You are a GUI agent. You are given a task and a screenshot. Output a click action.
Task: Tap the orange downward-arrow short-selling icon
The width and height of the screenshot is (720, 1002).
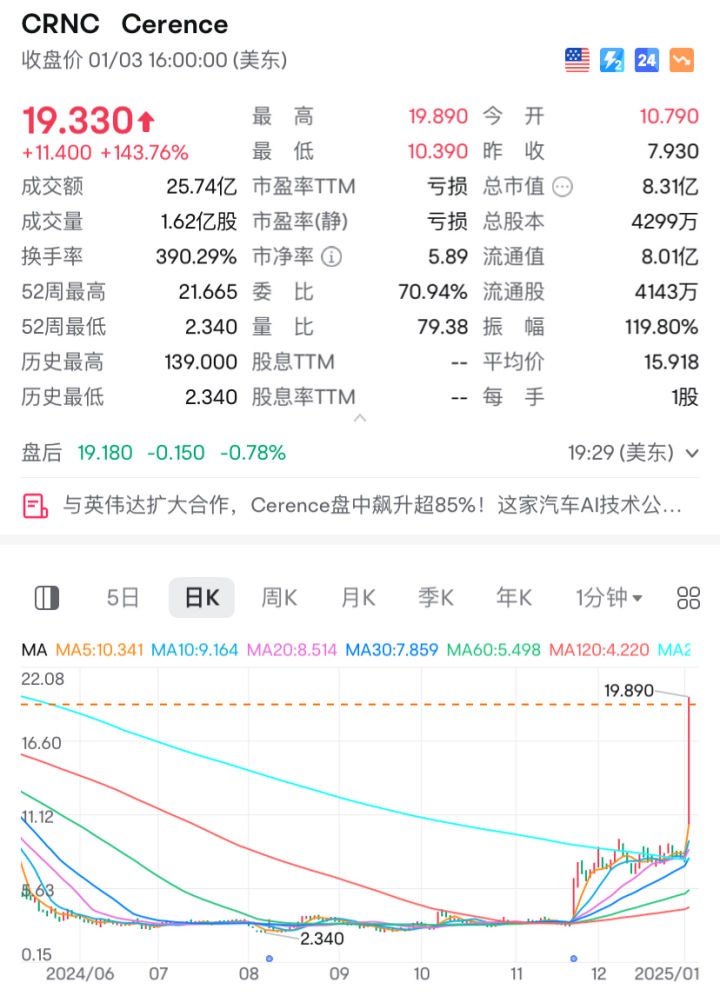(682, 60)
